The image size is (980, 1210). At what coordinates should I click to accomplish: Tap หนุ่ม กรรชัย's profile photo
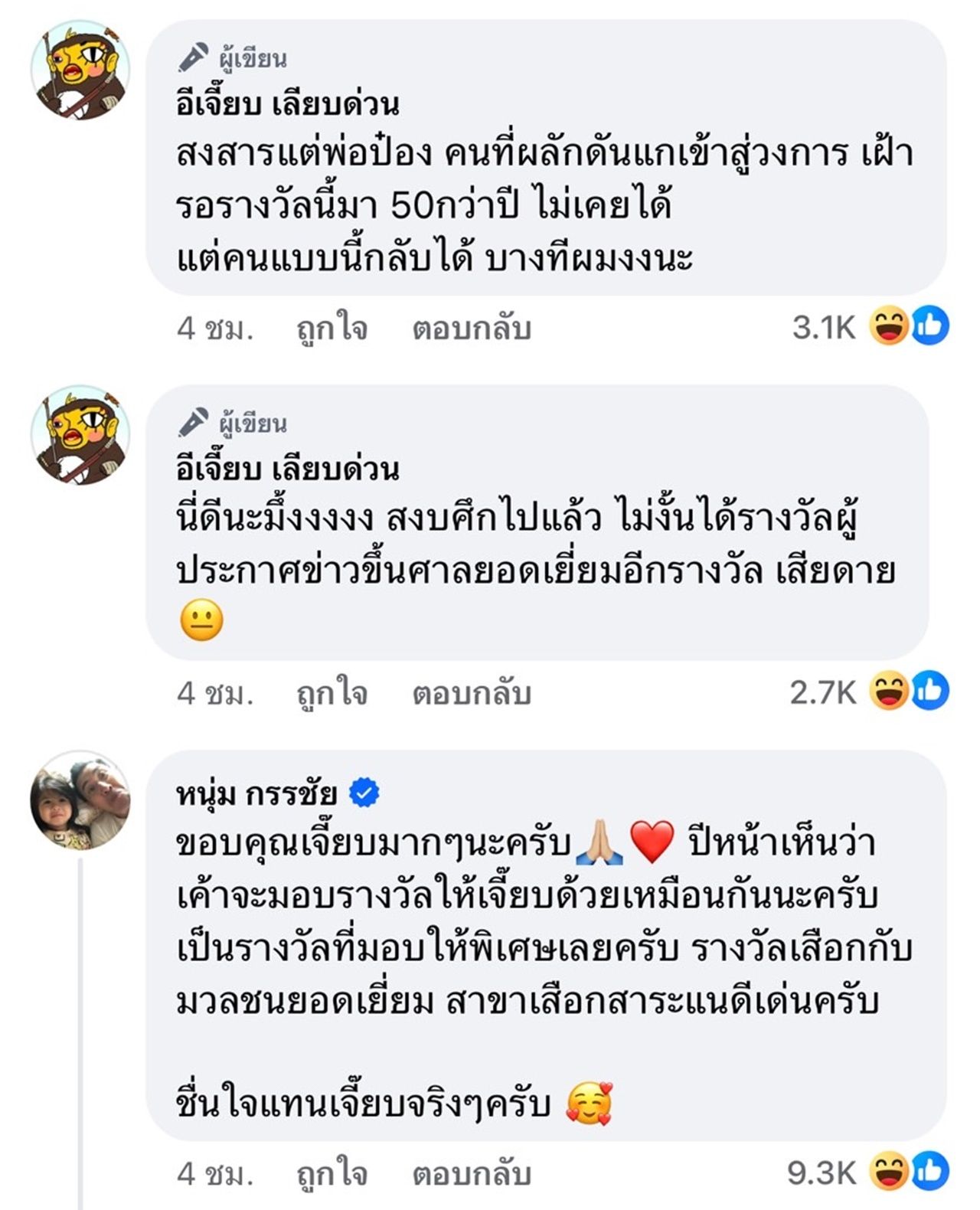[80, 800]
